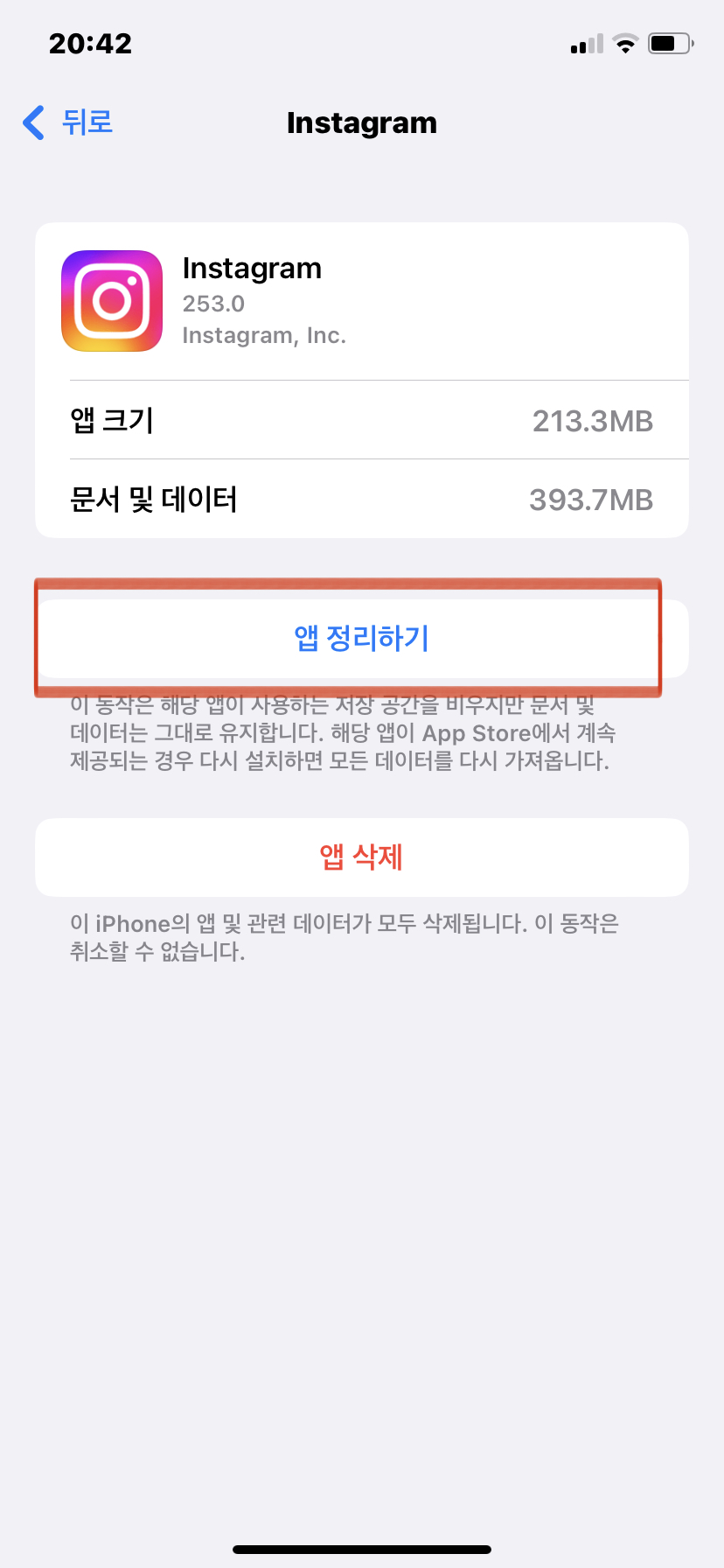Tap 앱 정리하기 to offload Instagram

(x=361, y=638)
